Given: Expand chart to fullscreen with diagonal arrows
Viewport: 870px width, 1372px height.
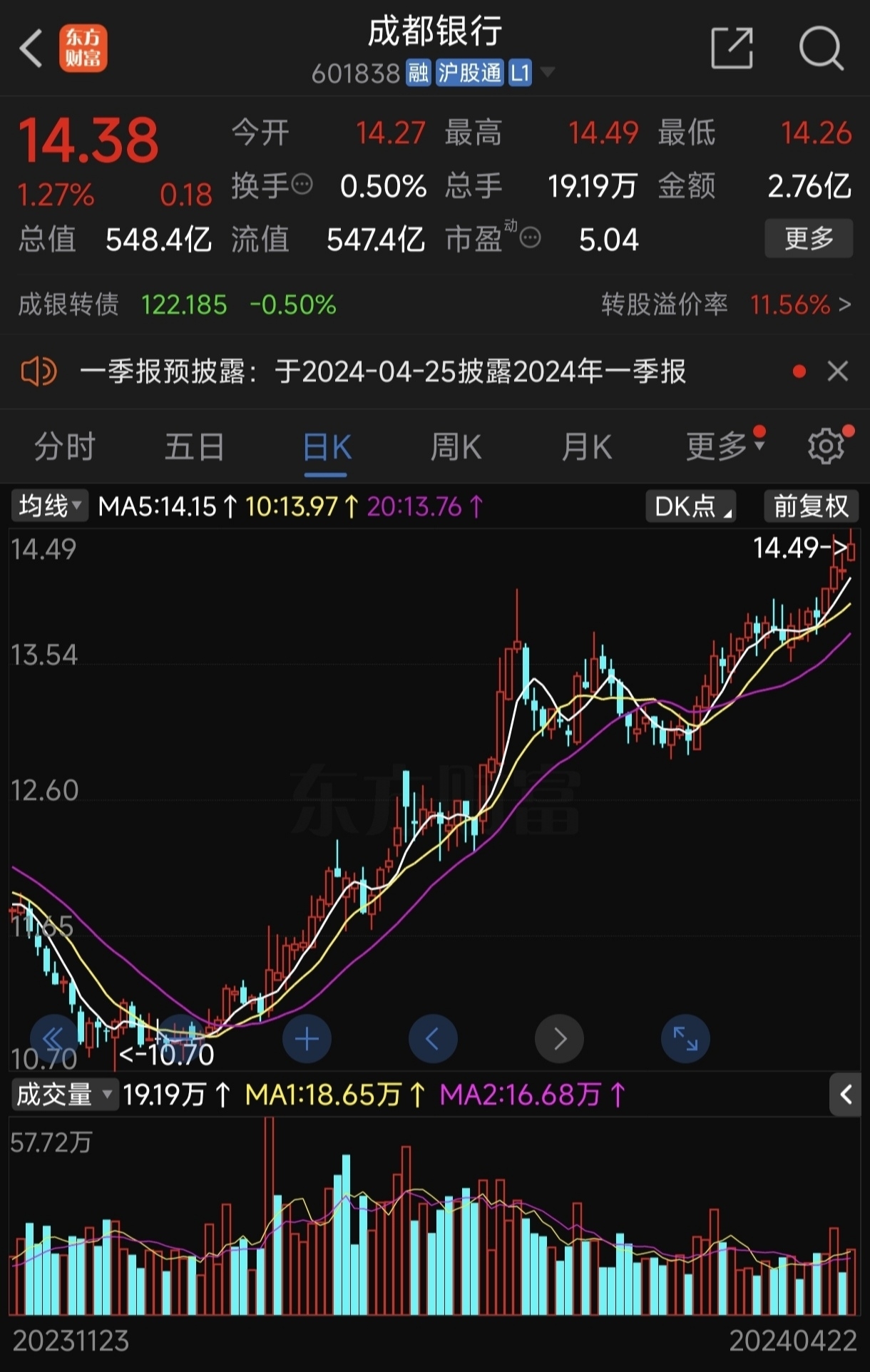Looking at the screenshot, I should pyautogui.click(x=685, y=1039).
